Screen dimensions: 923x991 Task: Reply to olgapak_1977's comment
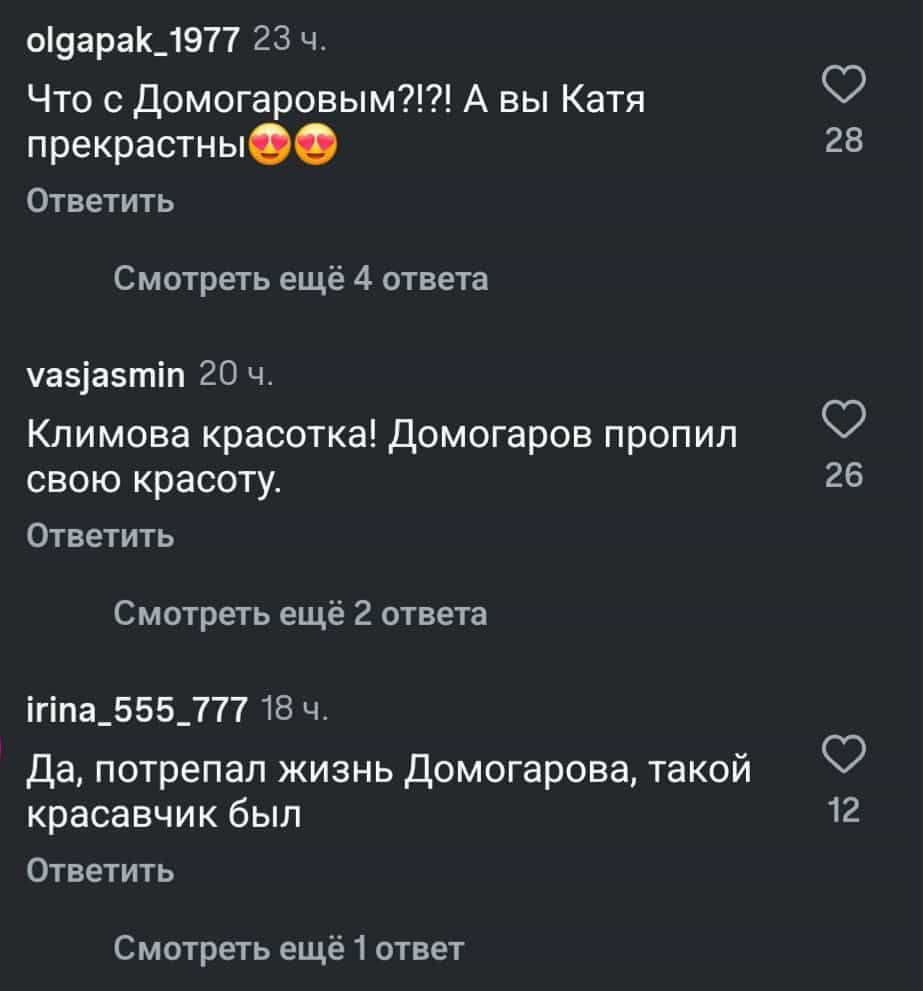pos(100,202)
